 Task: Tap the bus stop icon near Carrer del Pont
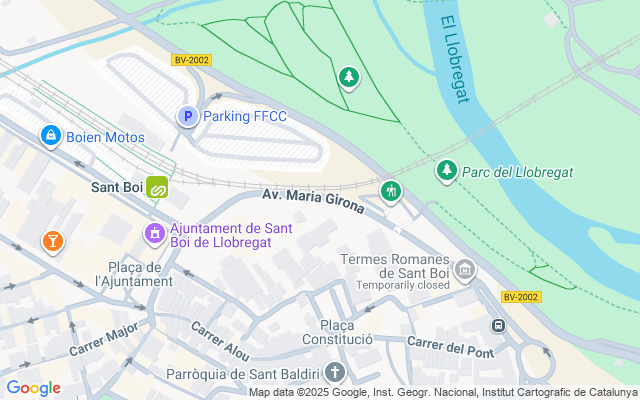point(498,326)
